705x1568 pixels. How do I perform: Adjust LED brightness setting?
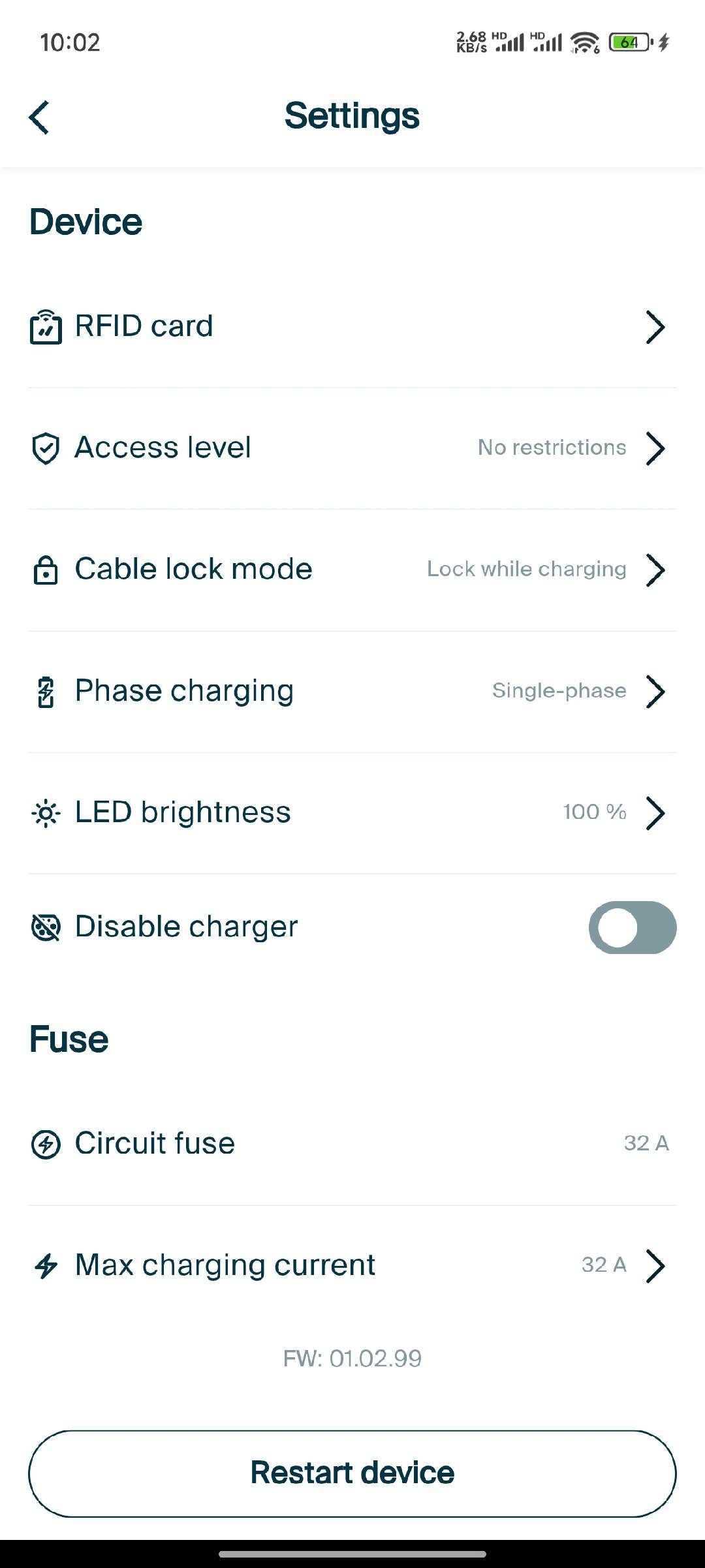coord(352,812)
